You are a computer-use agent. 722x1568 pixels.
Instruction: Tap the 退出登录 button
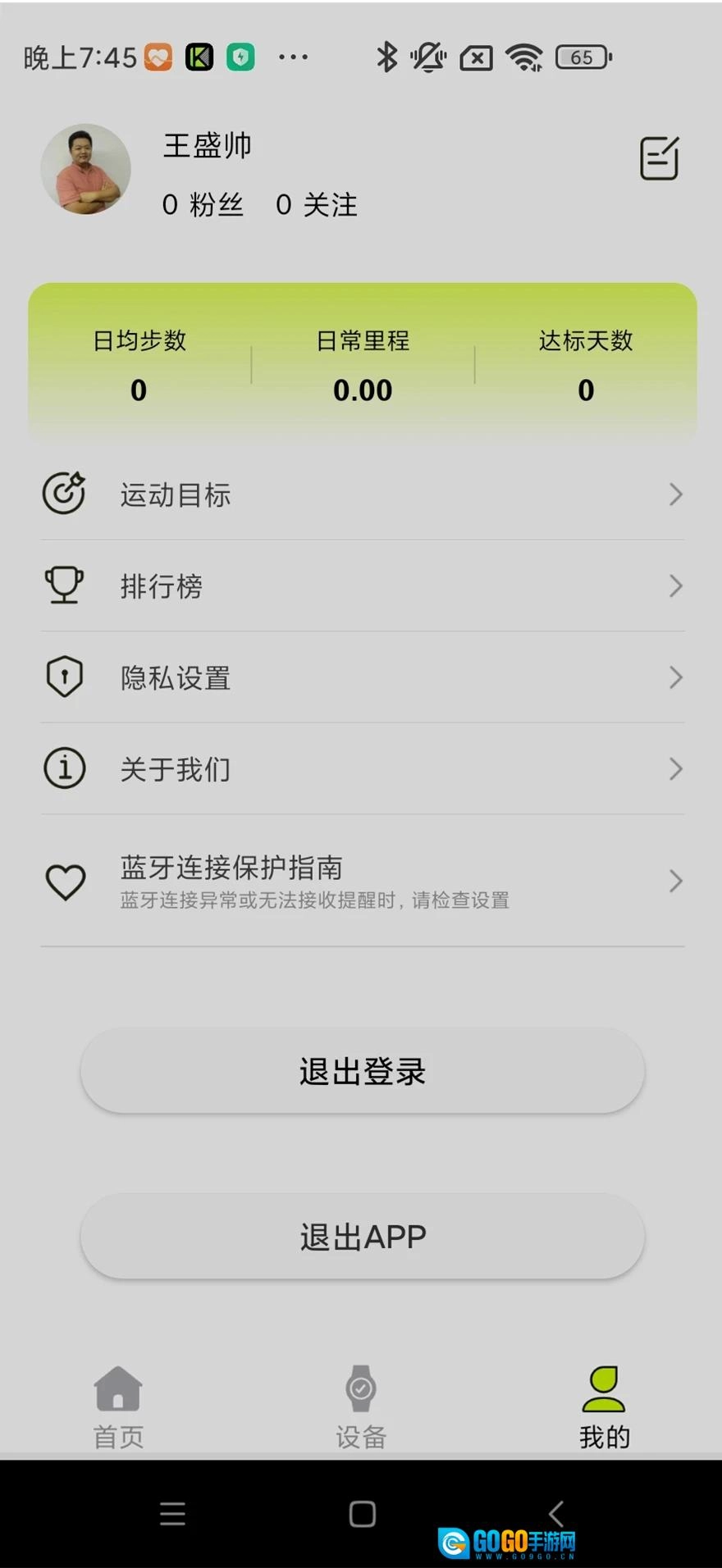click(362, 1071)
